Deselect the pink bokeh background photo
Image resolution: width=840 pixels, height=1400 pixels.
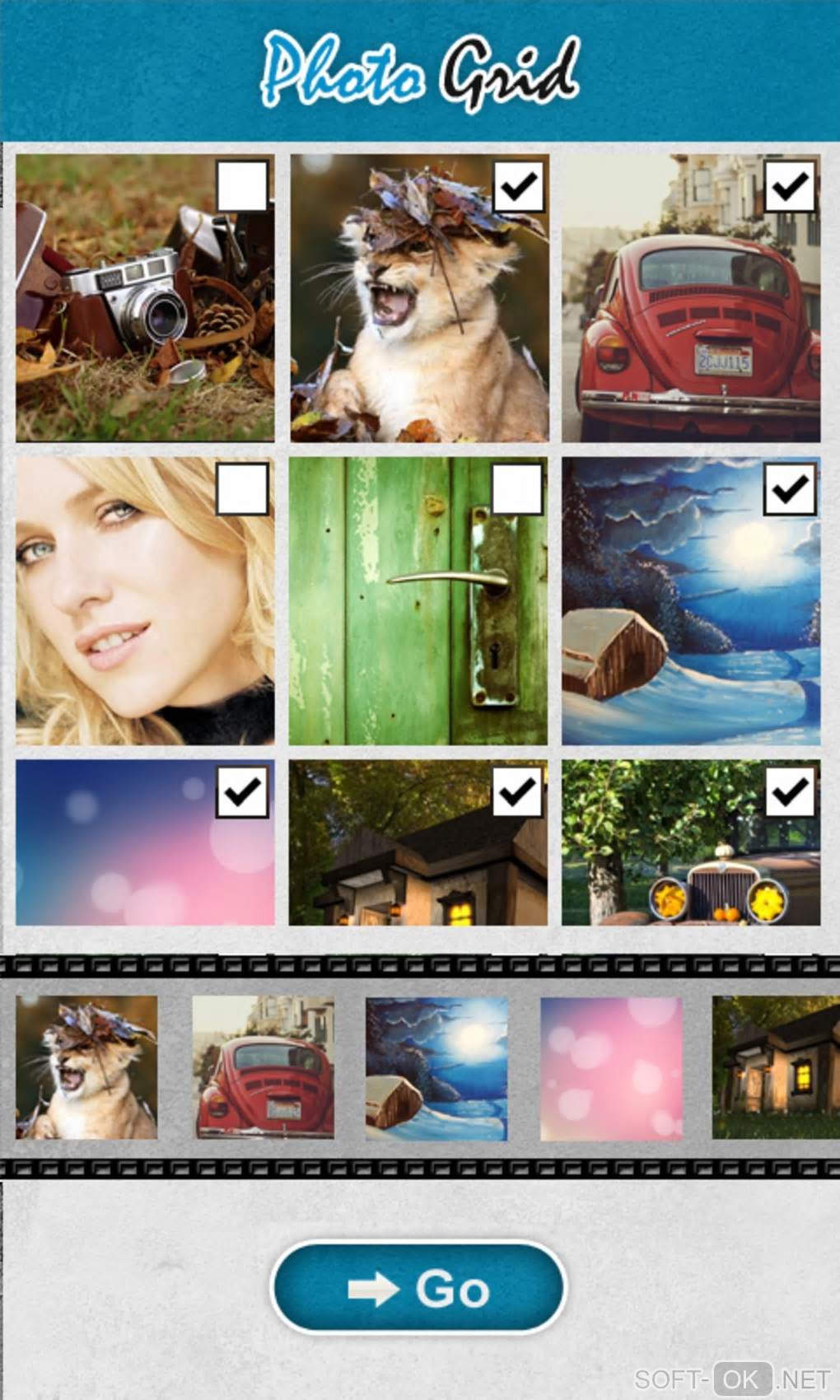click(x=242, y=792)
